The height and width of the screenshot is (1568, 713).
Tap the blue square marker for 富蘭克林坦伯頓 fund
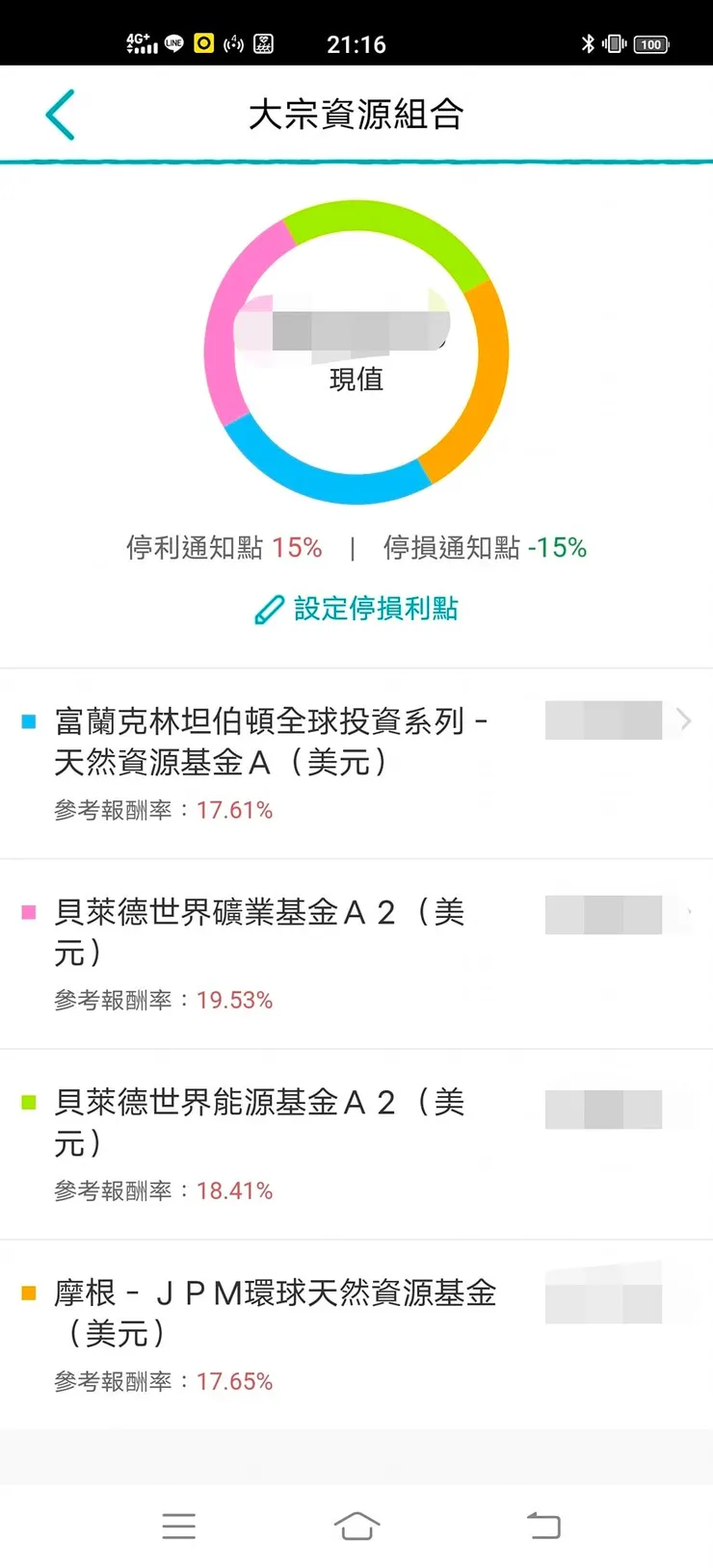tap(30, 720)
